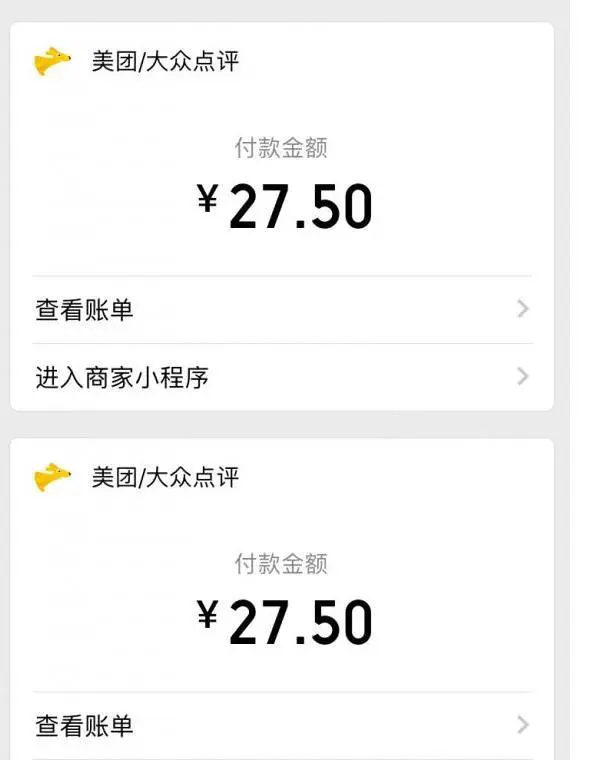Open 查看账单 just above 进入商家小程序

[x=281, y=310]
